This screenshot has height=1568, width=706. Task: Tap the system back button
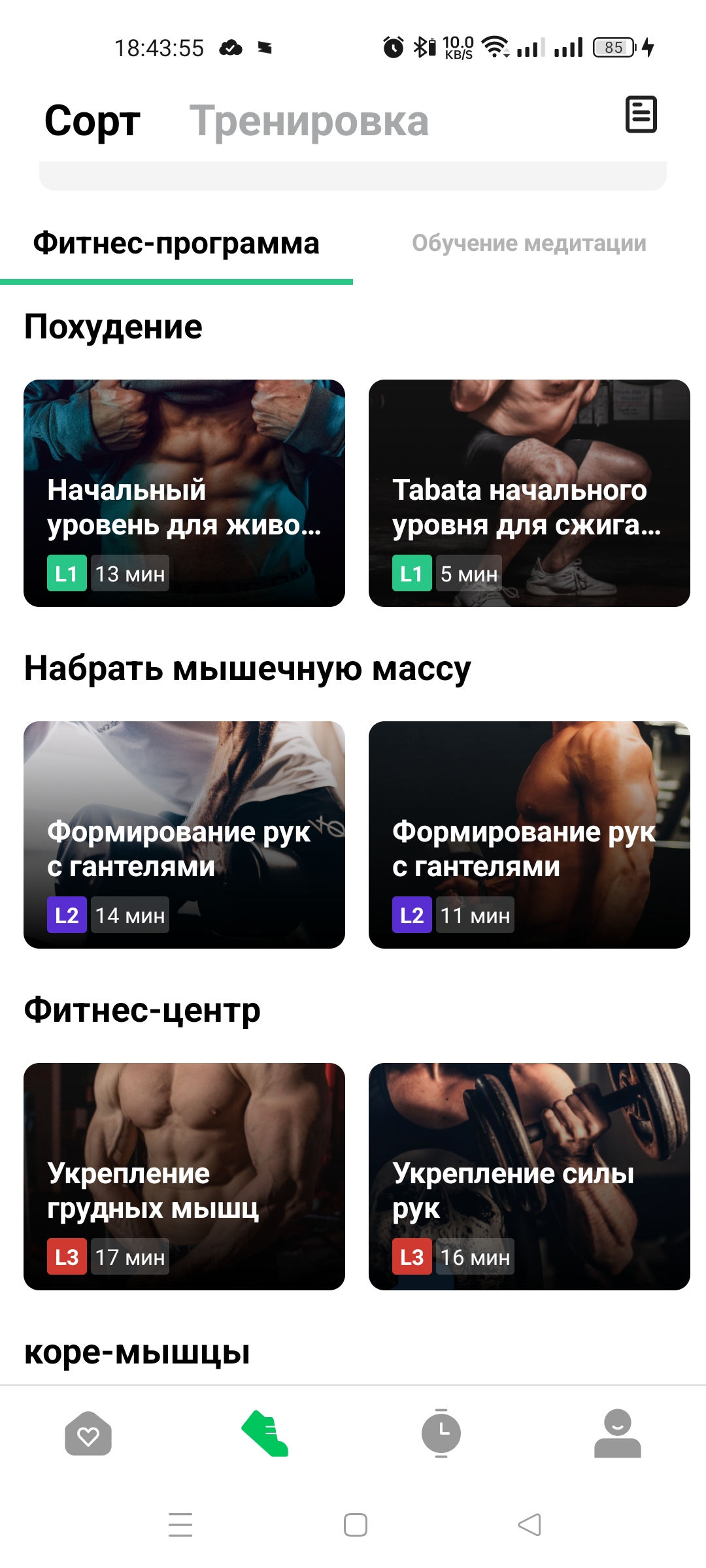[529, 1525]
